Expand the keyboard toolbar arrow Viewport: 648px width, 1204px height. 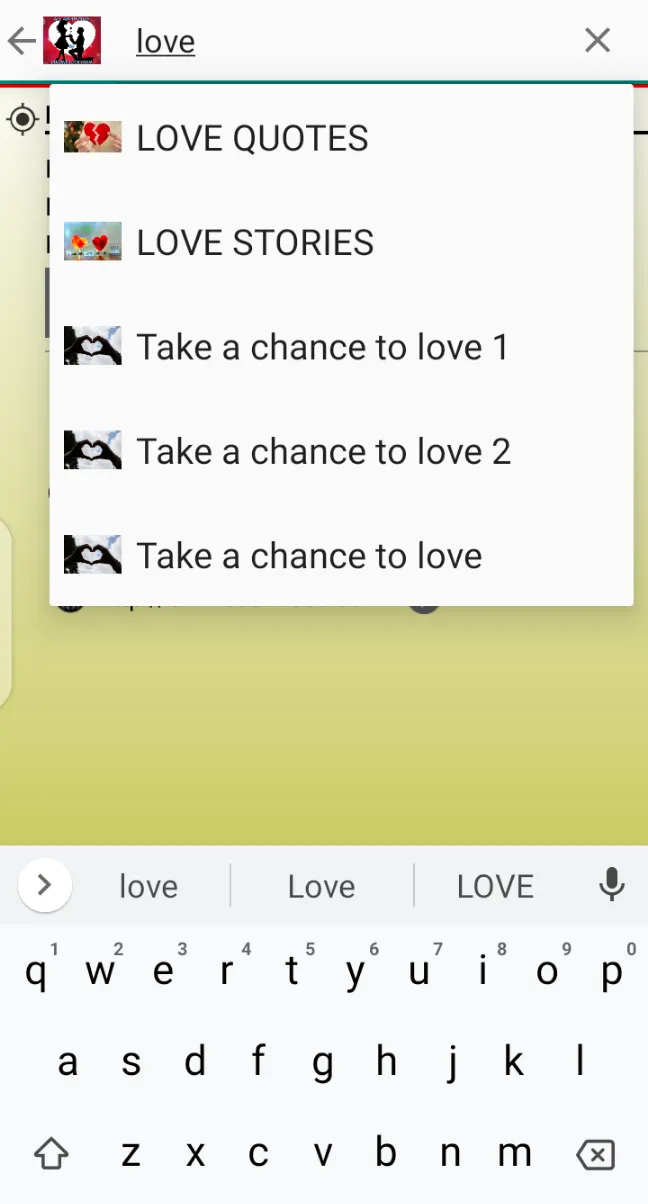click(44, 885)
